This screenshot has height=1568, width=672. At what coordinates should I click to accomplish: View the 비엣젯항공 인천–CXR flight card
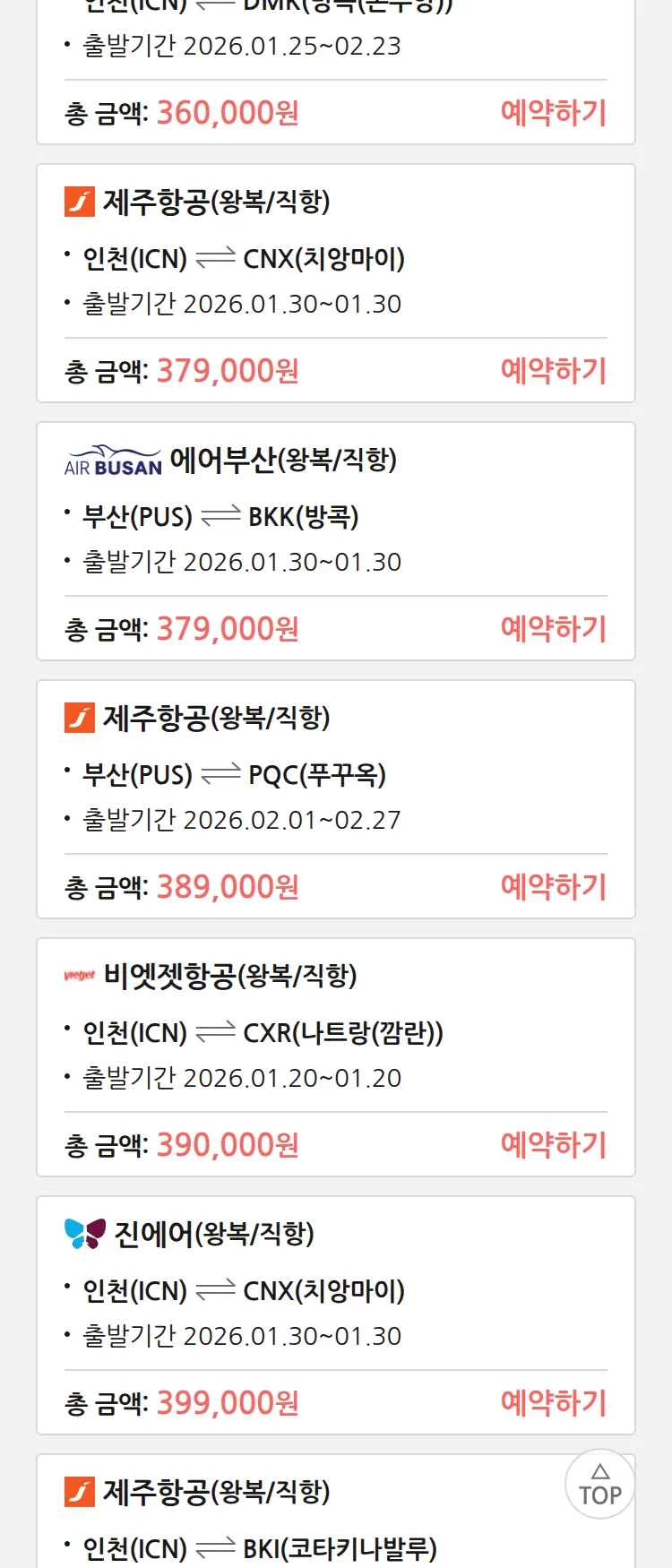tap(269, 1030)
